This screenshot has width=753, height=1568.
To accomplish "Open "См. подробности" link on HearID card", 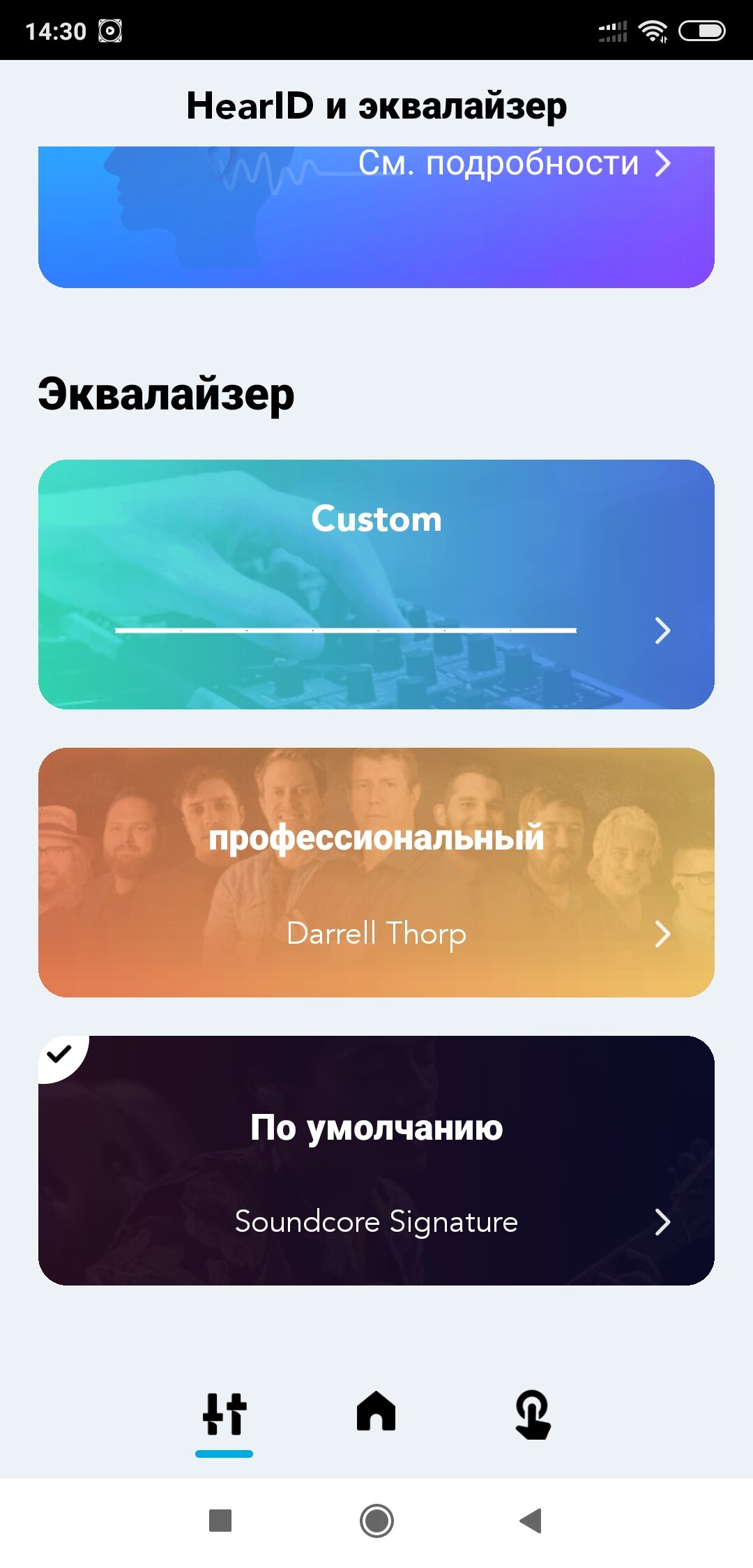I will pyautogui.click(x=515, y=163).
